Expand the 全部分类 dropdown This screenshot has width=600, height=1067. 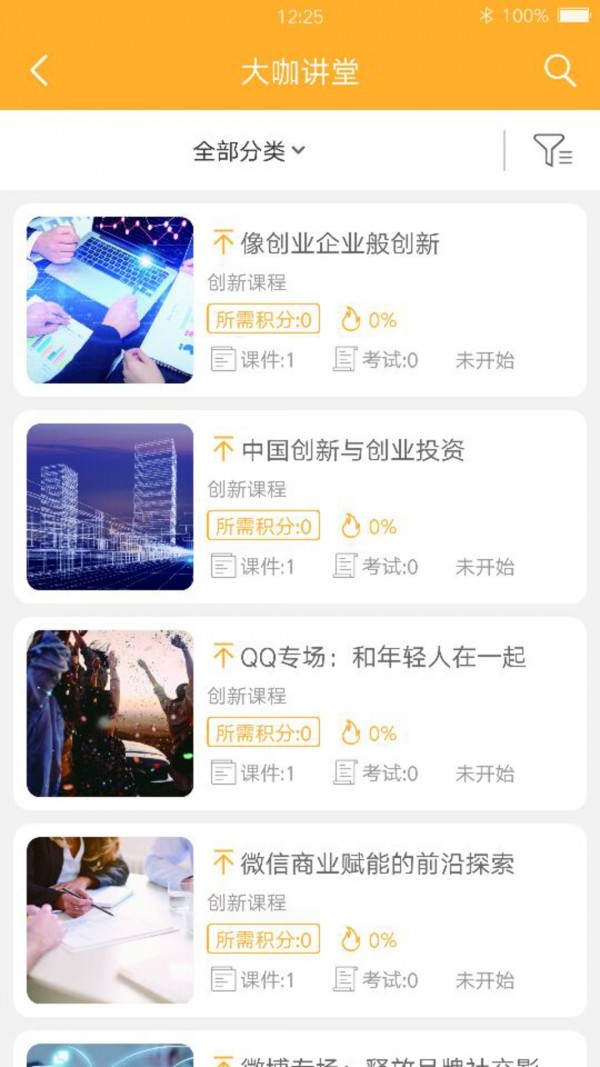click(x=249, y=151)
